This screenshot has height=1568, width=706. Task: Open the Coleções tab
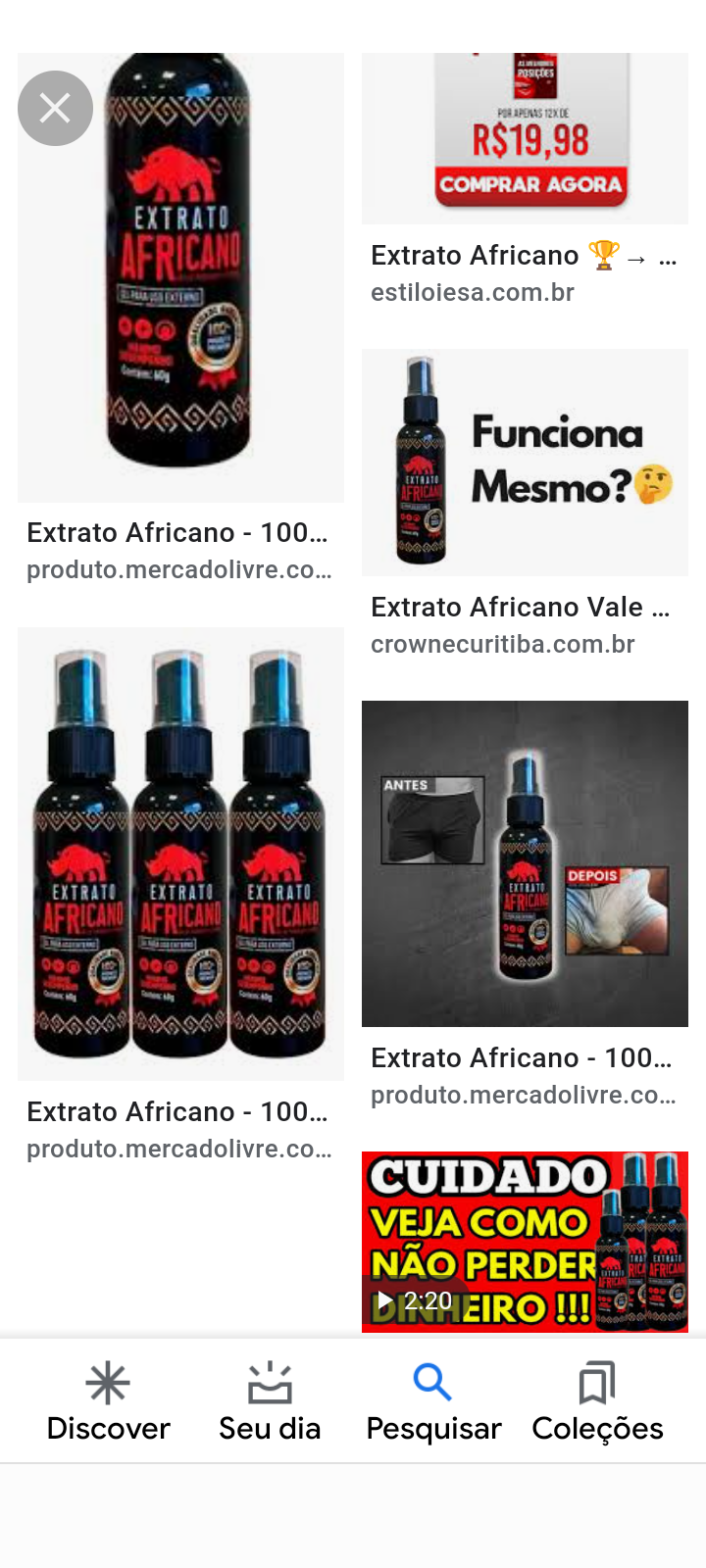point(597,1401)
